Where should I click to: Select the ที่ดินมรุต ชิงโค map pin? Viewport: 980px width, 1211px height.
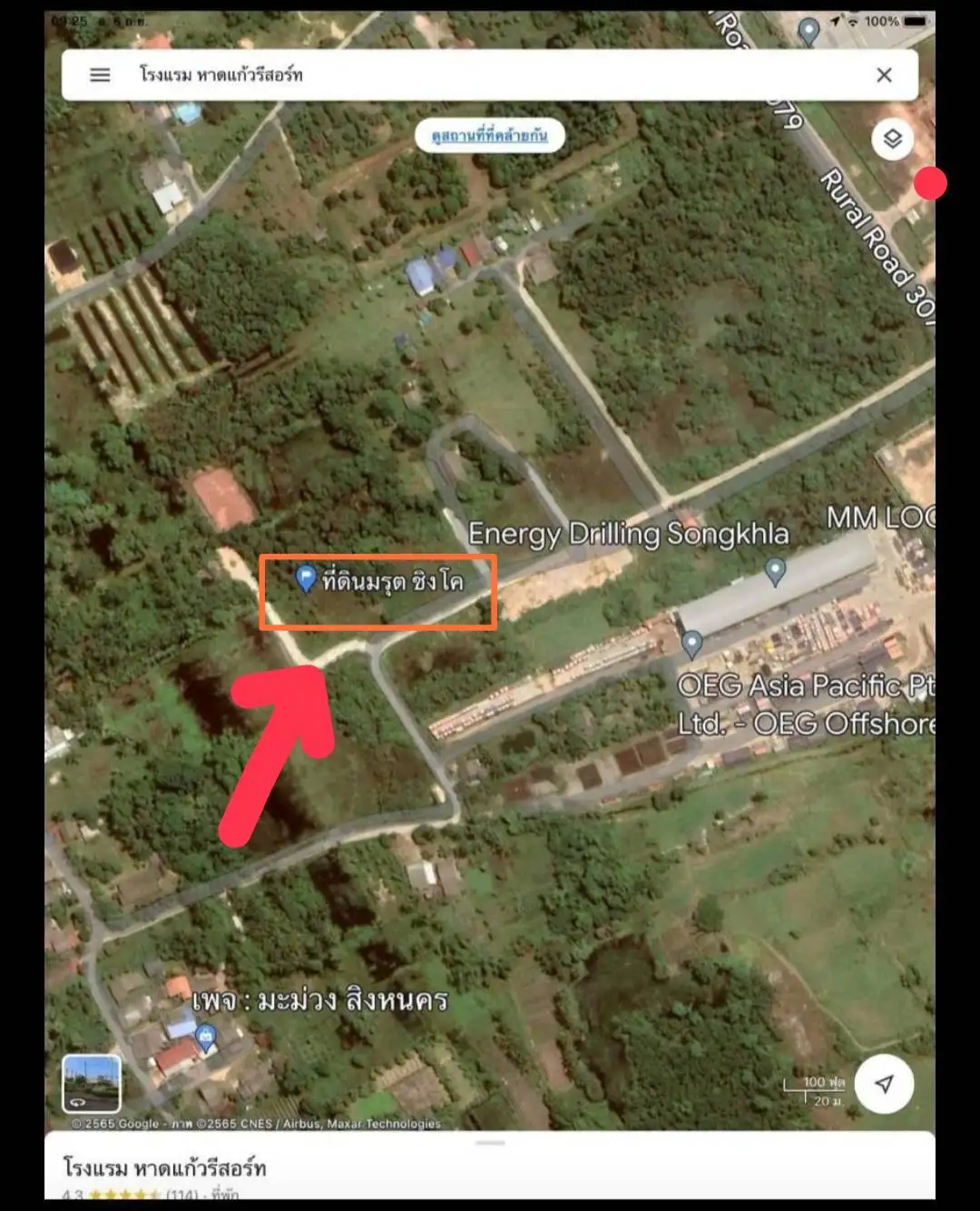307,577
